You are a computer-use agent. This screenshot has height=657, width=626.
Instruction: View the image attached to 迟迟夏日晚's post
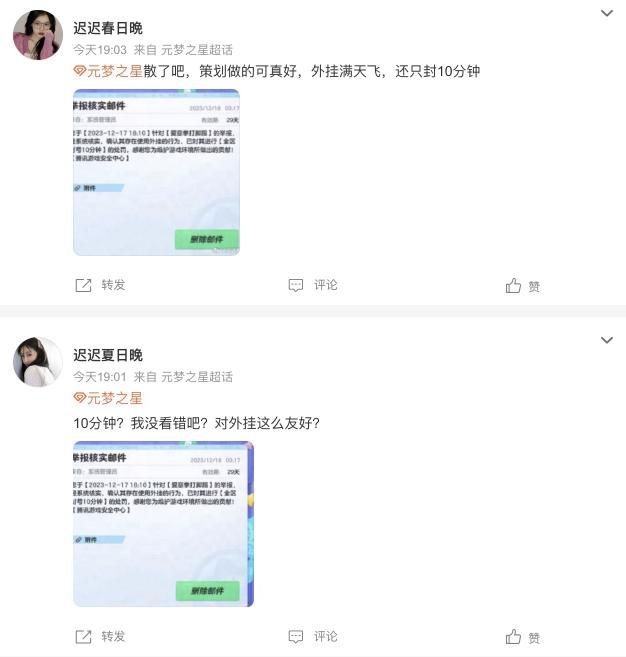click(163, 524)
